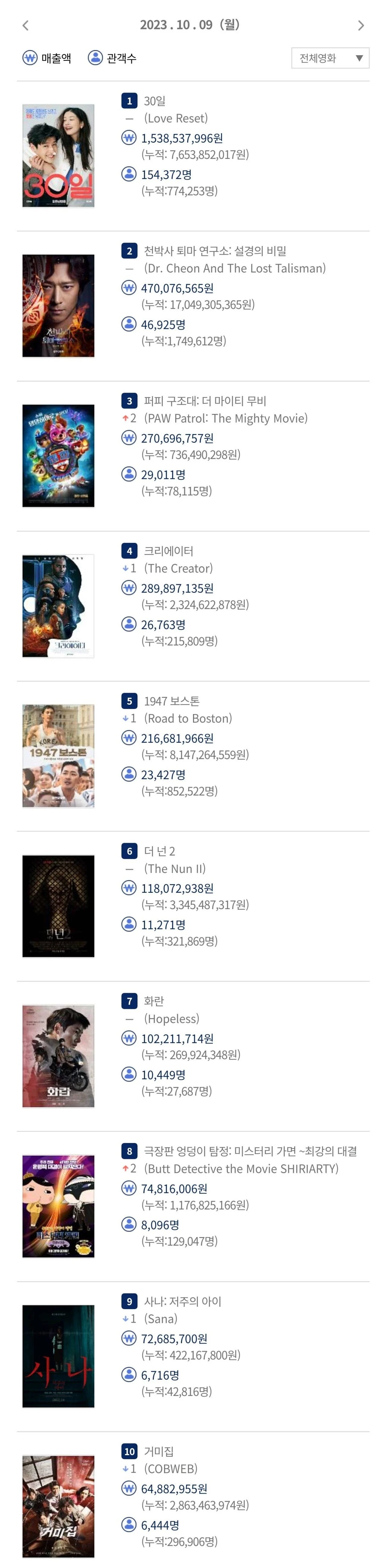The width and height of the screenshot is (386, 1568).
Task: View PAW Patrol: The Mighty Movie details
Action: (x=204, y=401)
